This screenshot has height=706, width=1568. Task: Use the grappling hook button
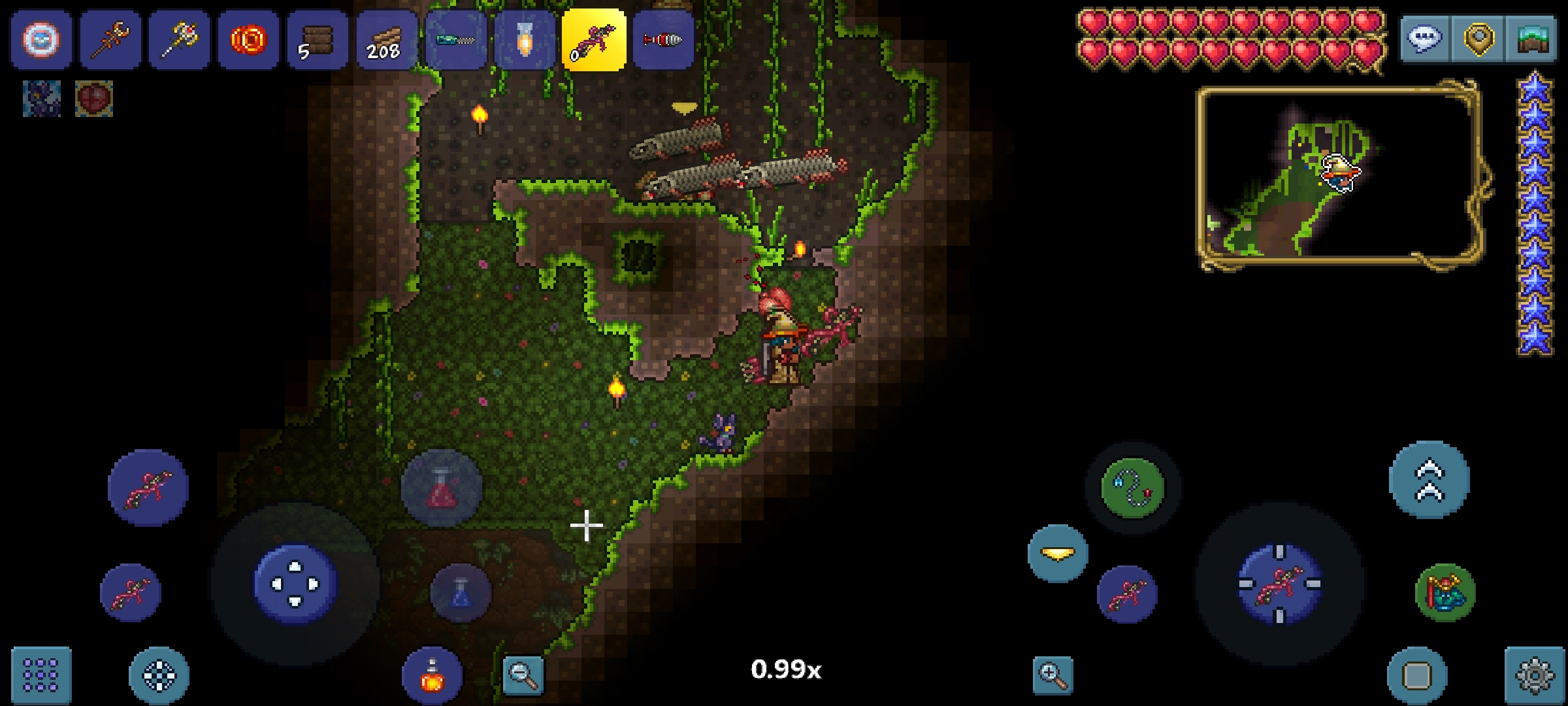(x=1132, y=488)
